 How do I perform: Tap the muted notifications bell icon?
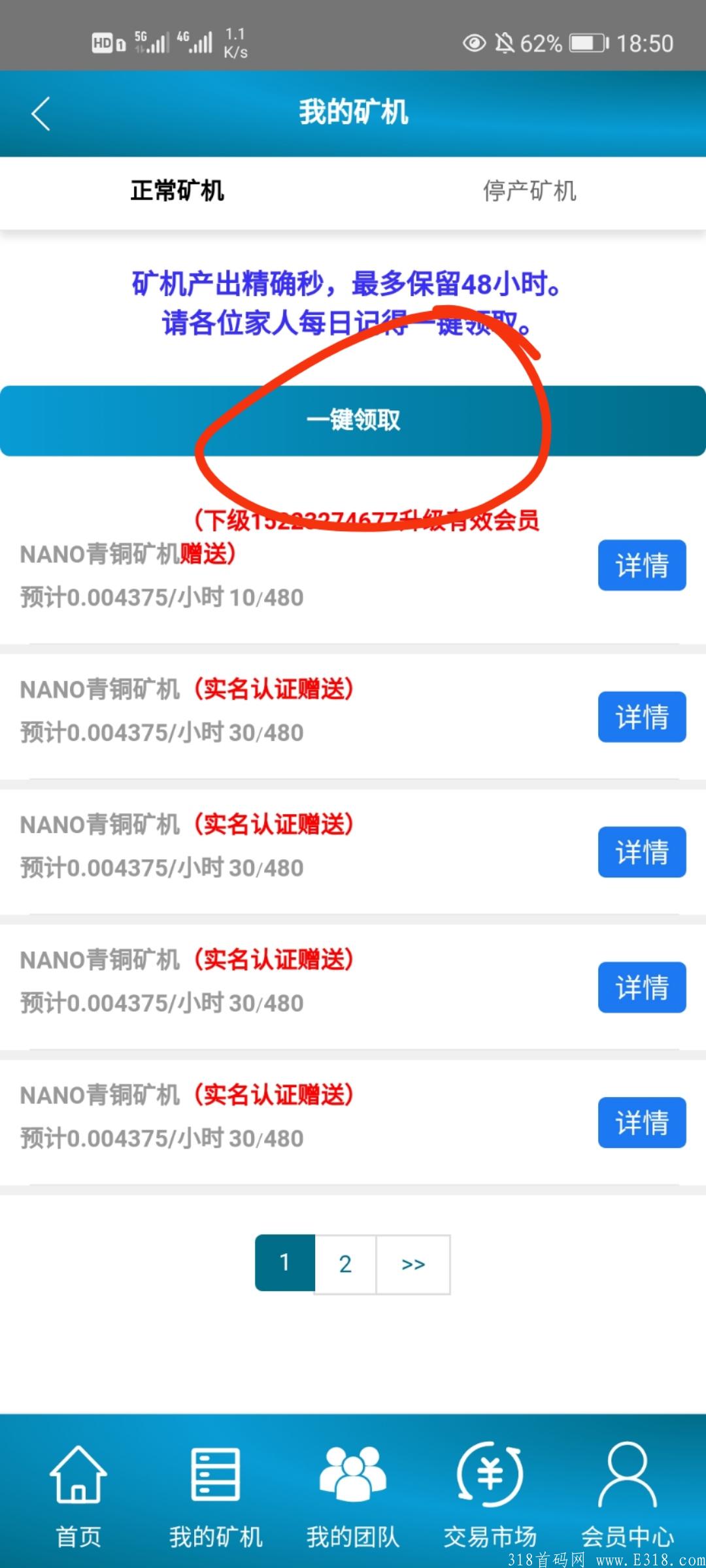(x=507, y=42)
